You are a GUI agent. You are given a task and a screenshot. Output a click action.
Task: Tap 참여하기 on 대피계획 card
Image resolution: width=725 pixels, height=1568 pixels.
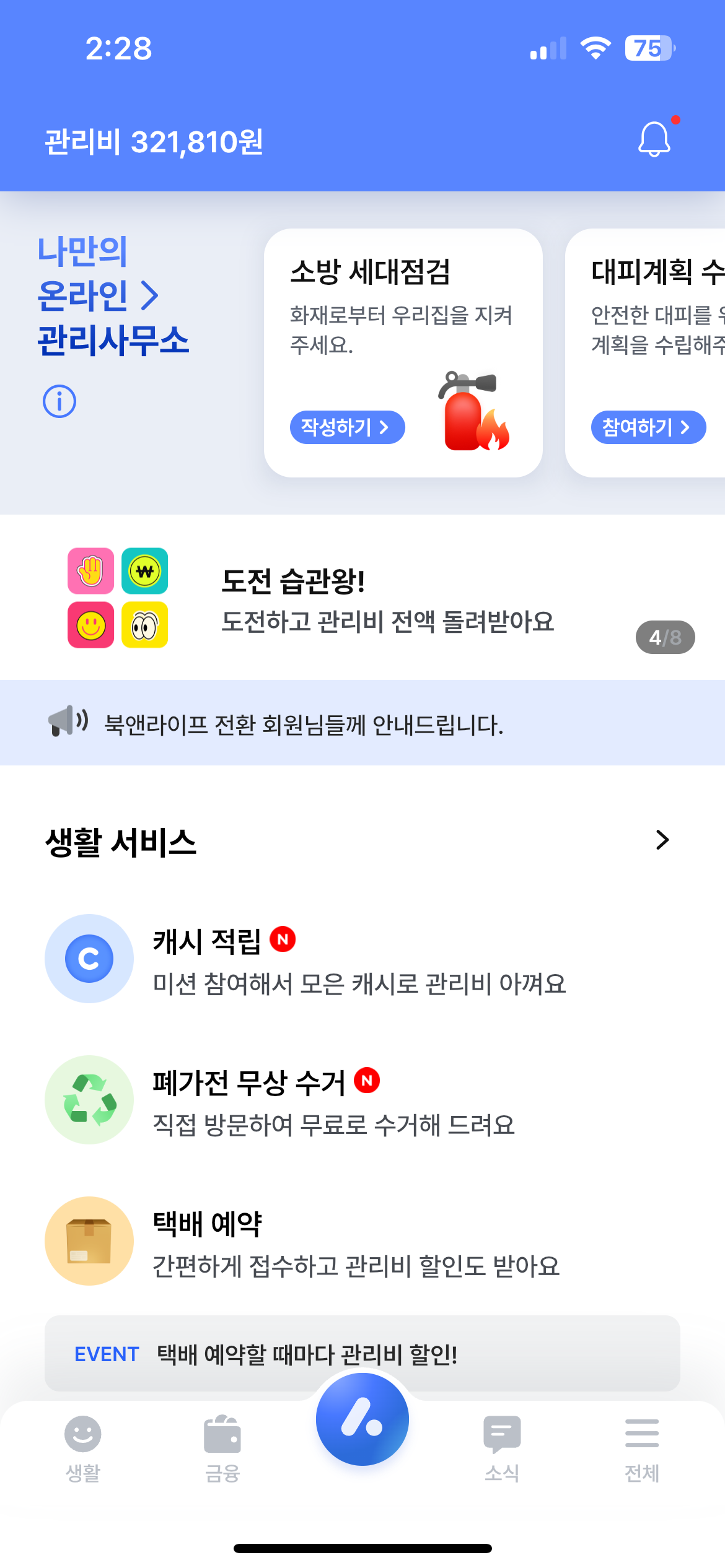648,427
